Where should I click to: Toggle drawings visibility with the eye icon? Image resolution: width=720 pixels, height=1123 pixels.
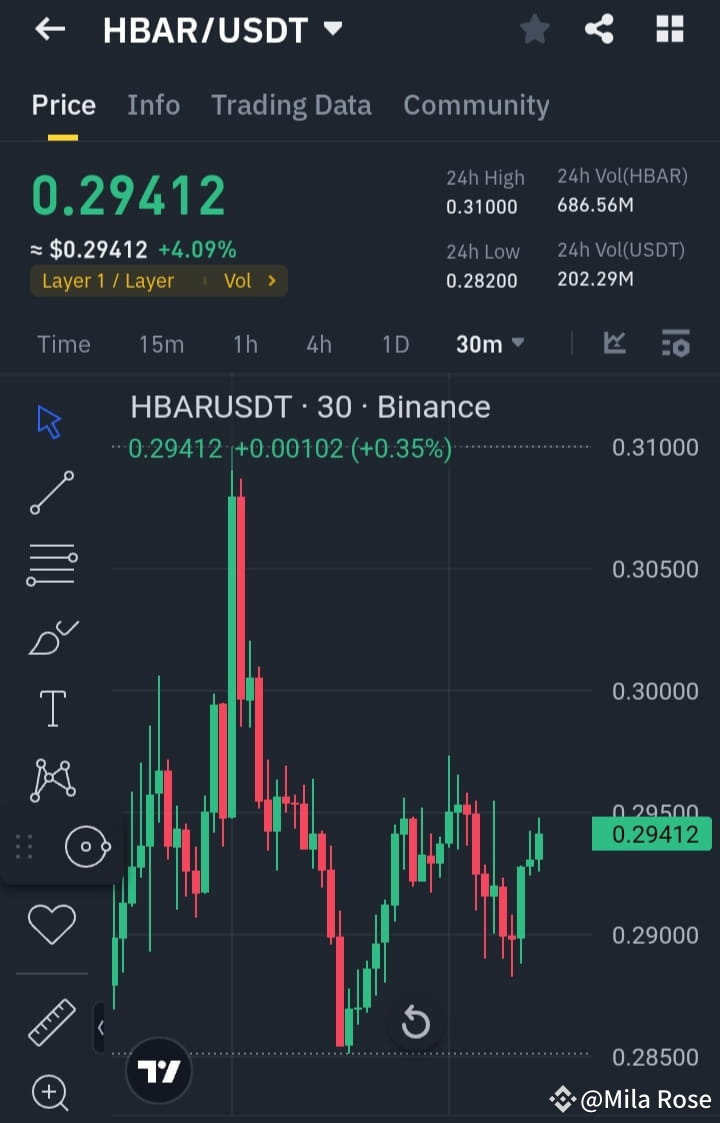click(88, 846)
